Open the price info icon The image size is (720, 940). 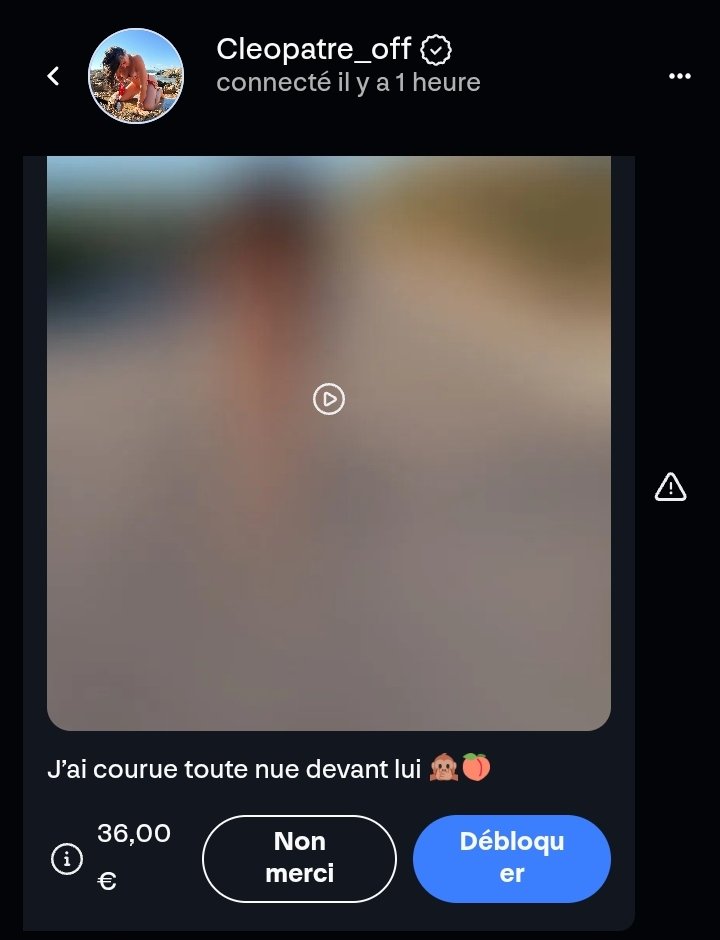pos(67,858)
